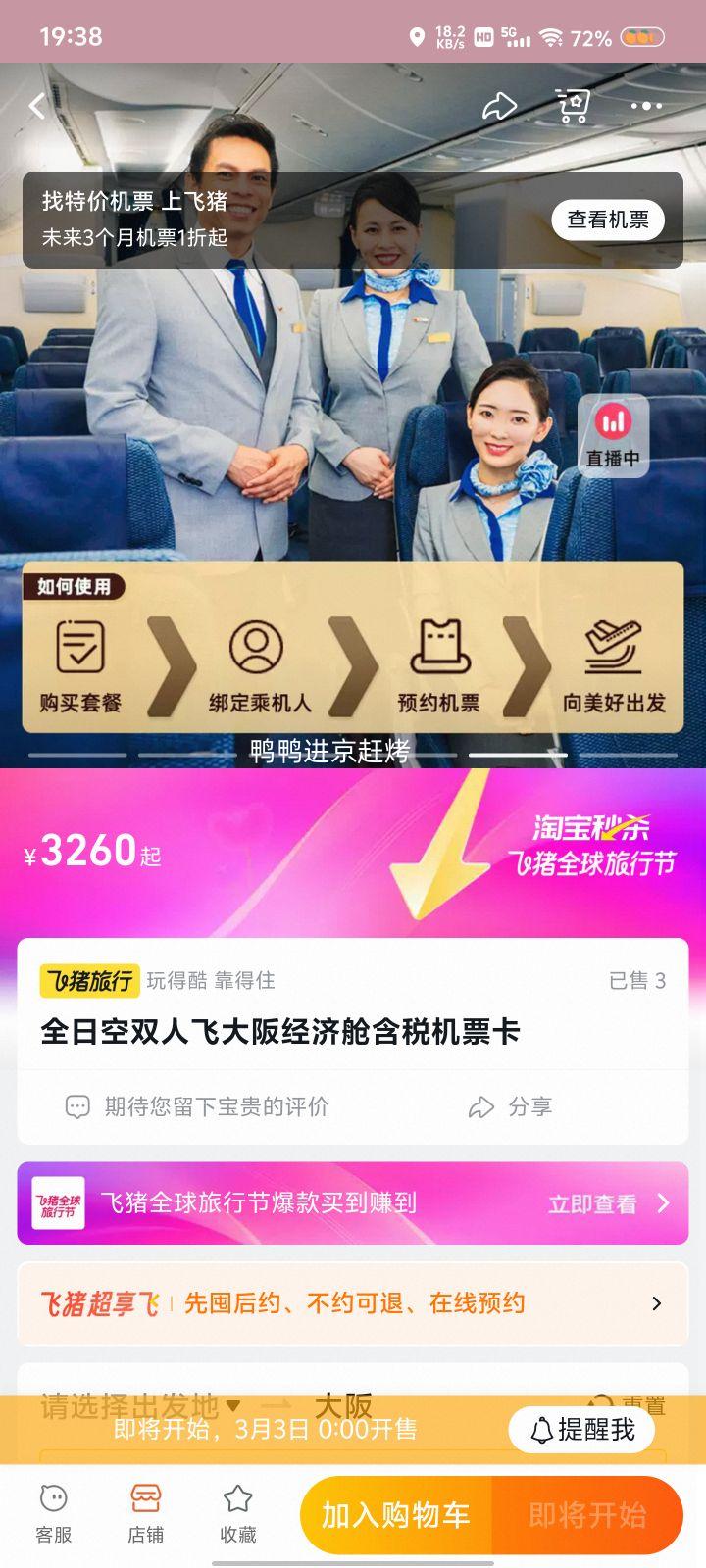Open the three-dot overflow menu
706x1568 pixels.
pyautogui.click(x=646, y=106)
